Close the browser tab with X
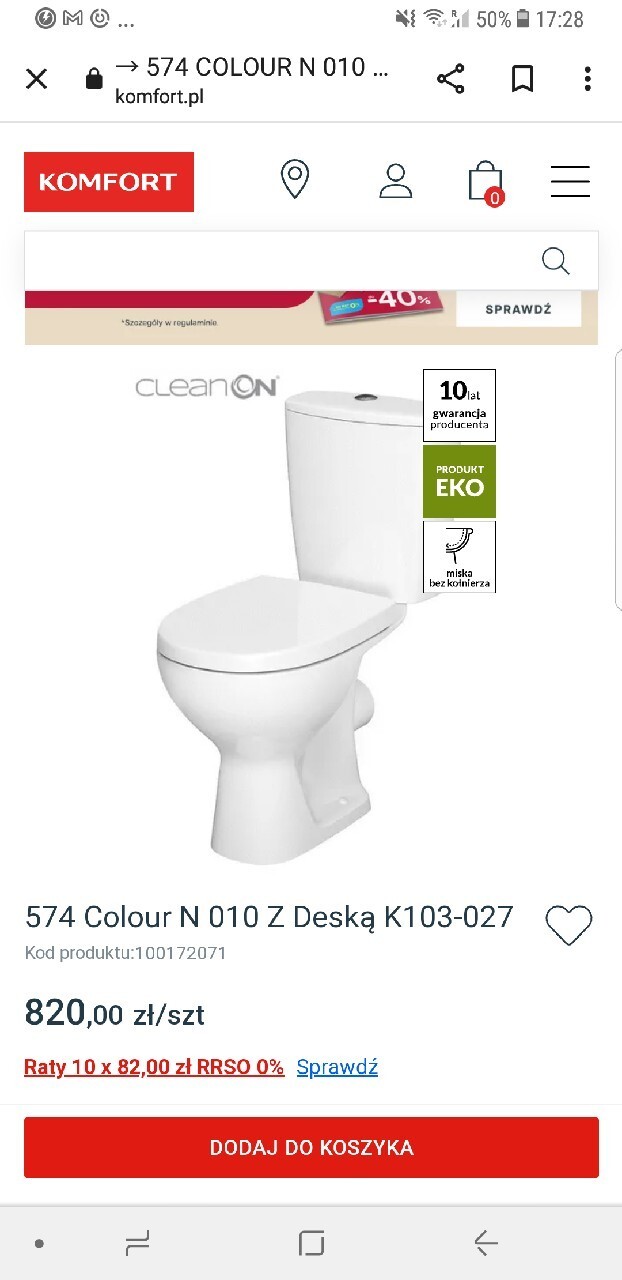Viewport: 622px width, 1280px height. (x=36, y=79)
